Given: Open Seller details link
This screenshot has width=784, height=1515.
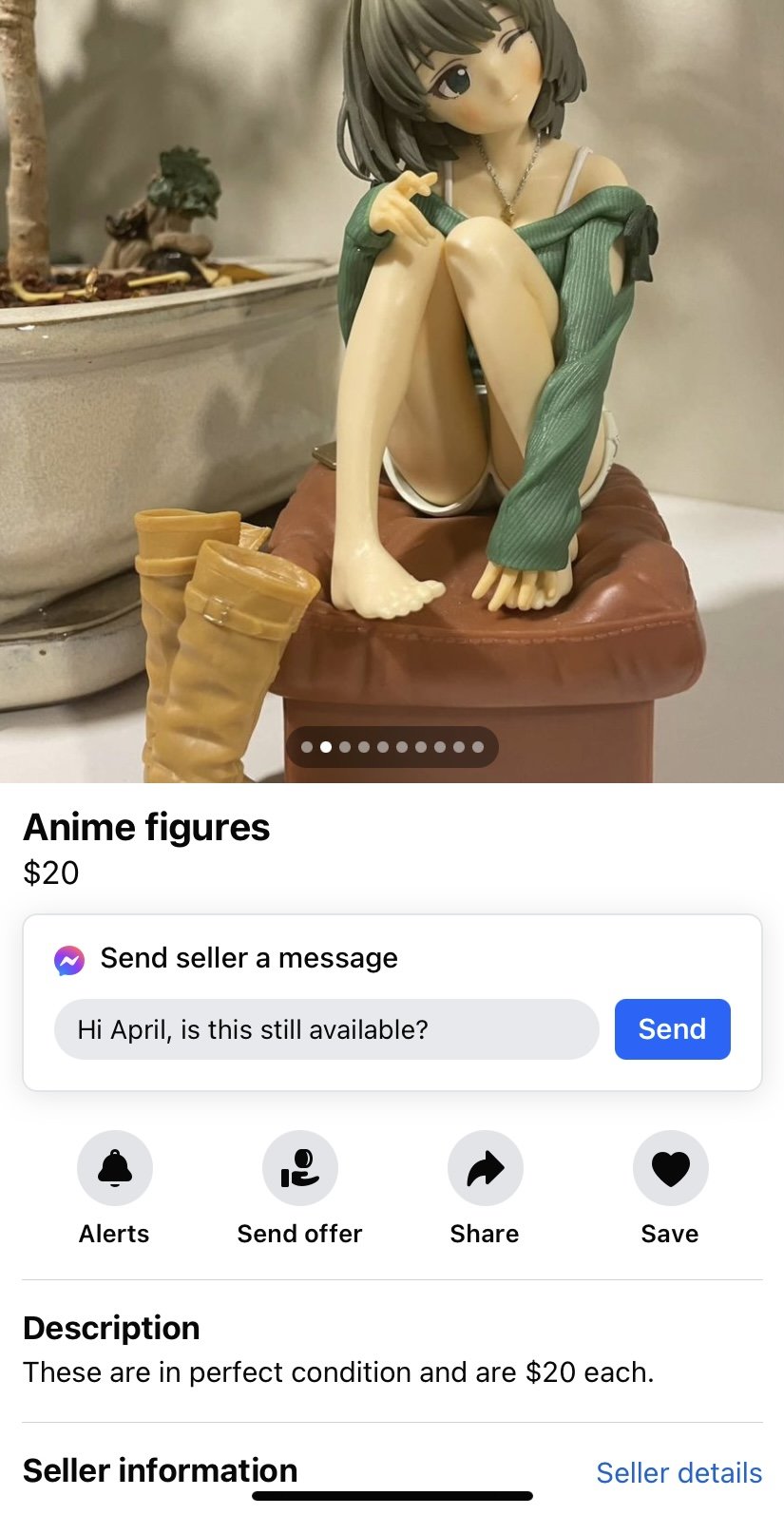Looking at the screenshot, I should (x=679, y=1472).
